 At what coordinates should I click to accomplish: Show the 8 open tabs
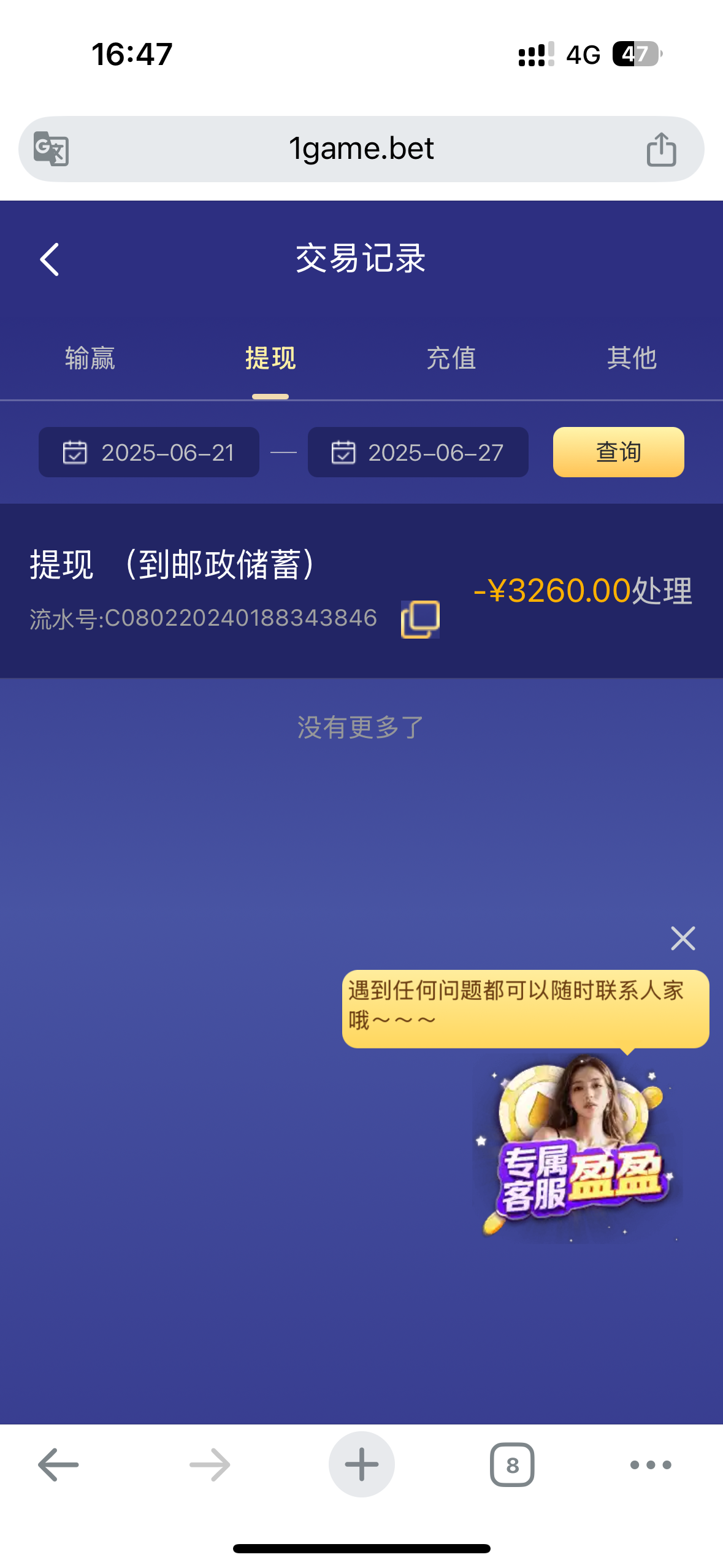click(512, 1465)
